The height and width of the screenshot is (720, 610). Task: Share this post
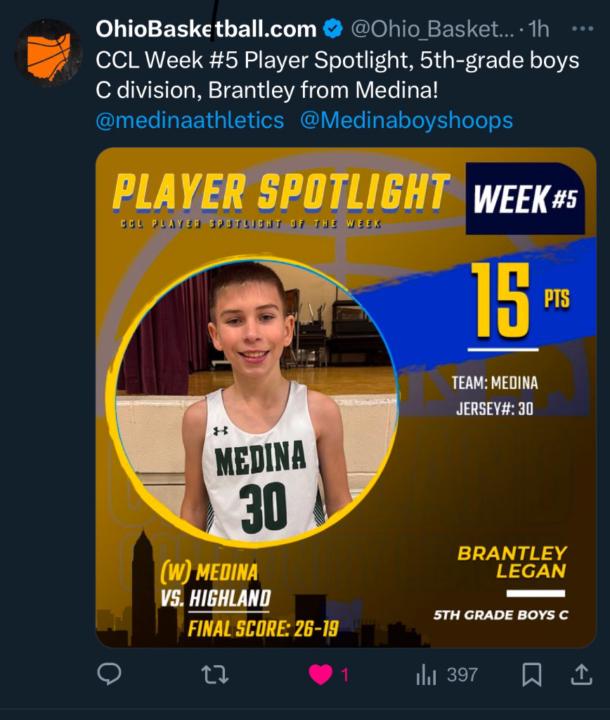581,675
